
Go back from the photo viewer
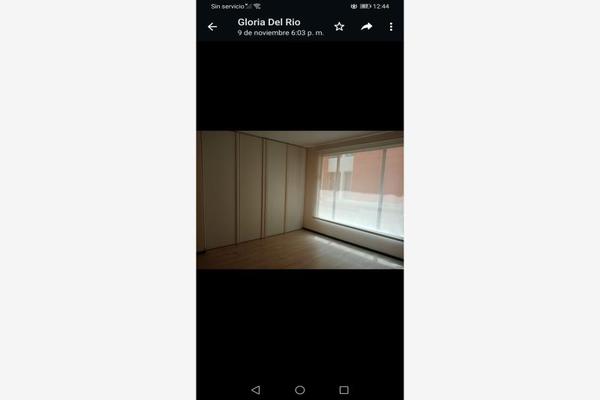pyautogui.click(x=212, y=27)
